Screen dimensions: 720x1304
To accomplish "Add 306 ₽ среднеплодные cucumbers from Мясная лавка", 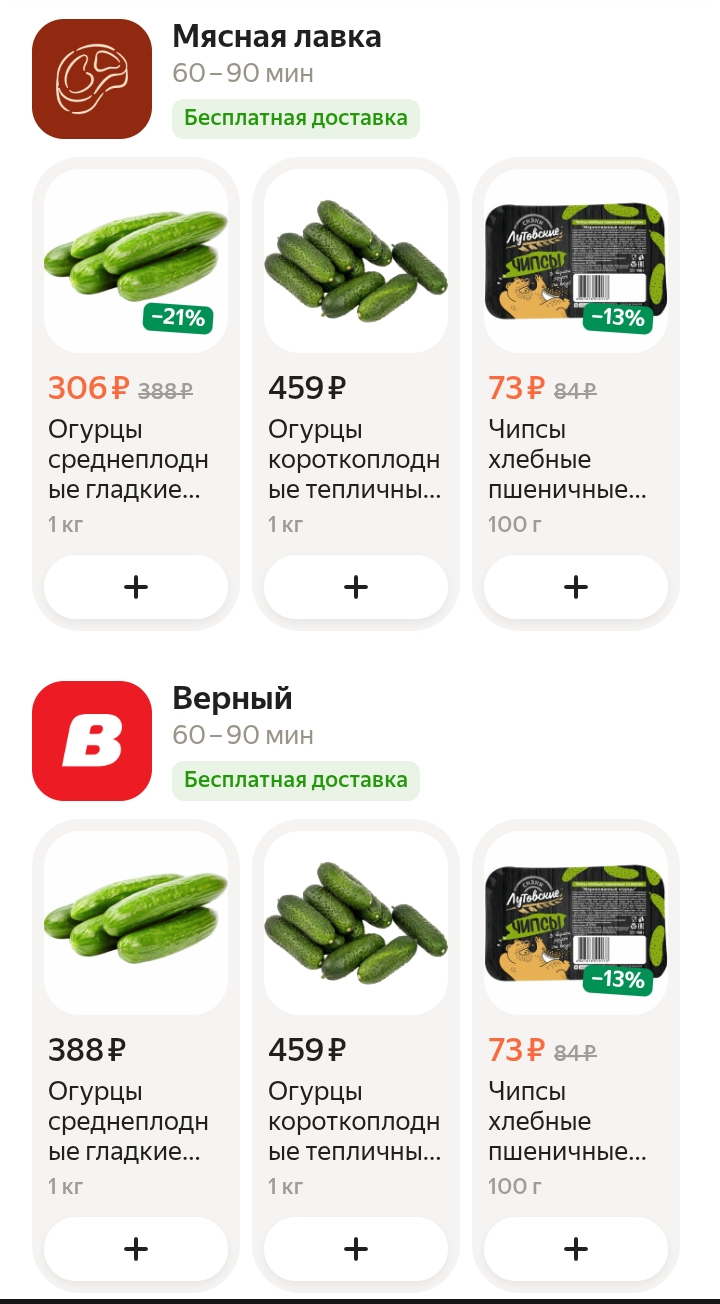I will click(x=136, y=587).
